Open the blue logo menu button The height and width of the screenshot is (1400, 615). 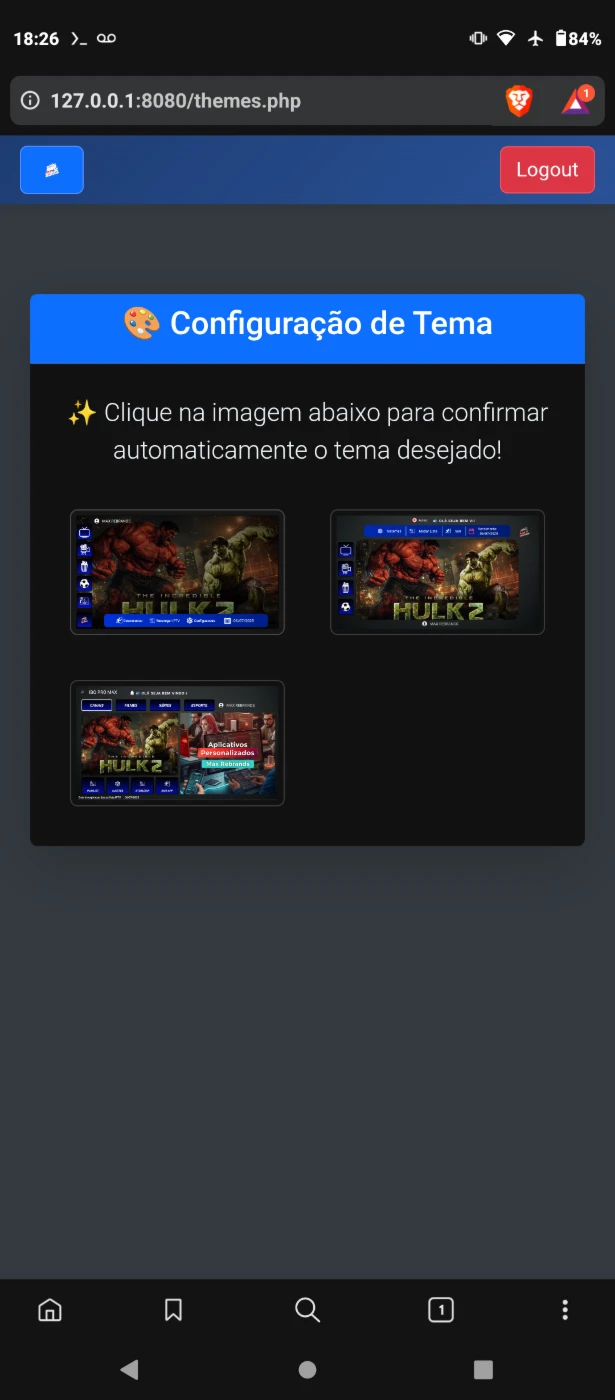pyautogui.click(x=52, y=170)
